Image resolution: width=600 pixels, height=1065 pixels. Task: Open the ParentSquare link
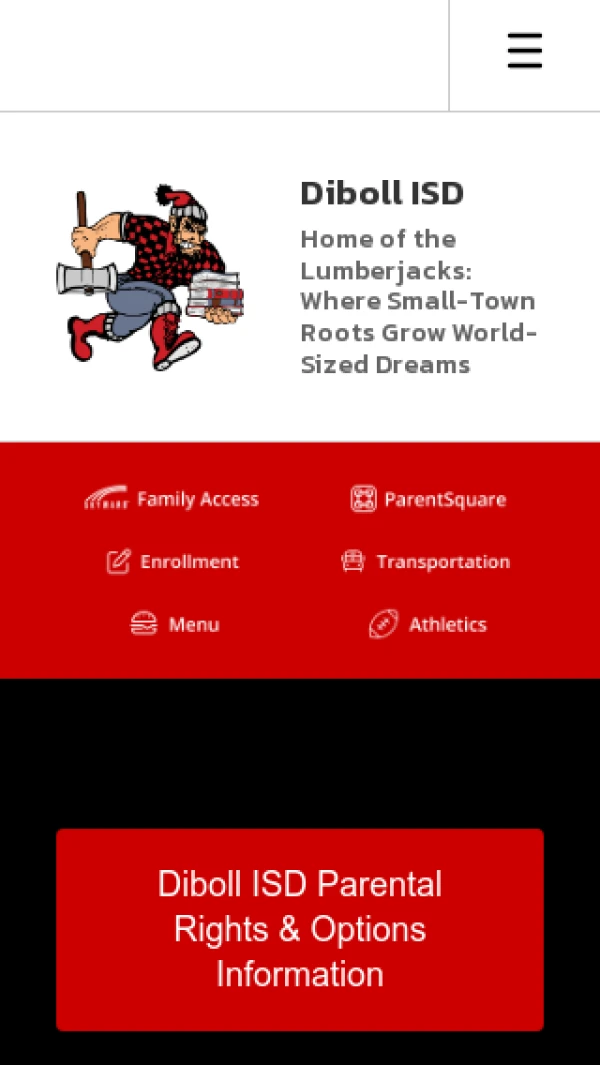[x=428, y=499]
